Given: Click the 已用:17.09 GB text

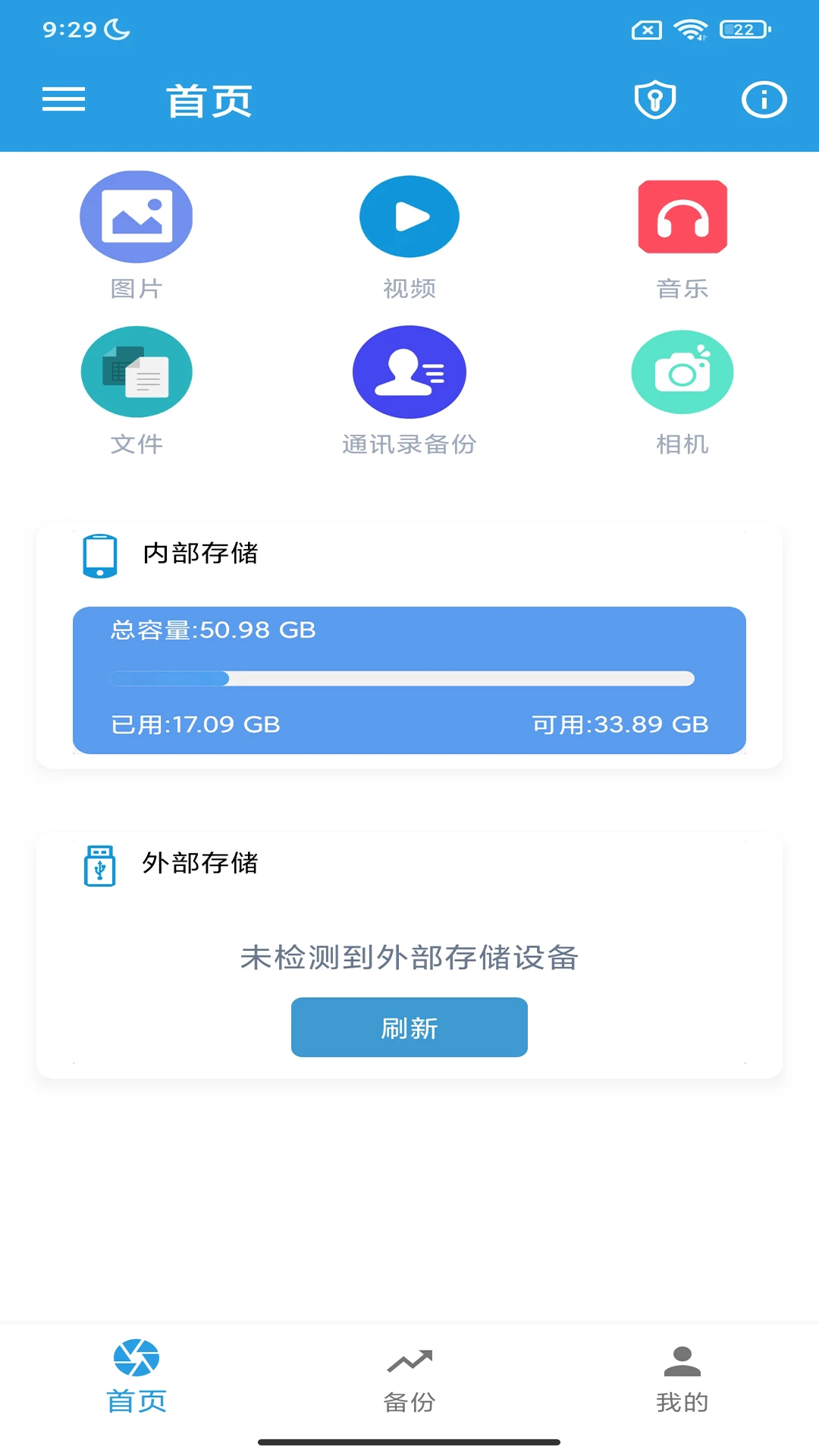Looking at the screenshot, I should (x=196, y=725).
